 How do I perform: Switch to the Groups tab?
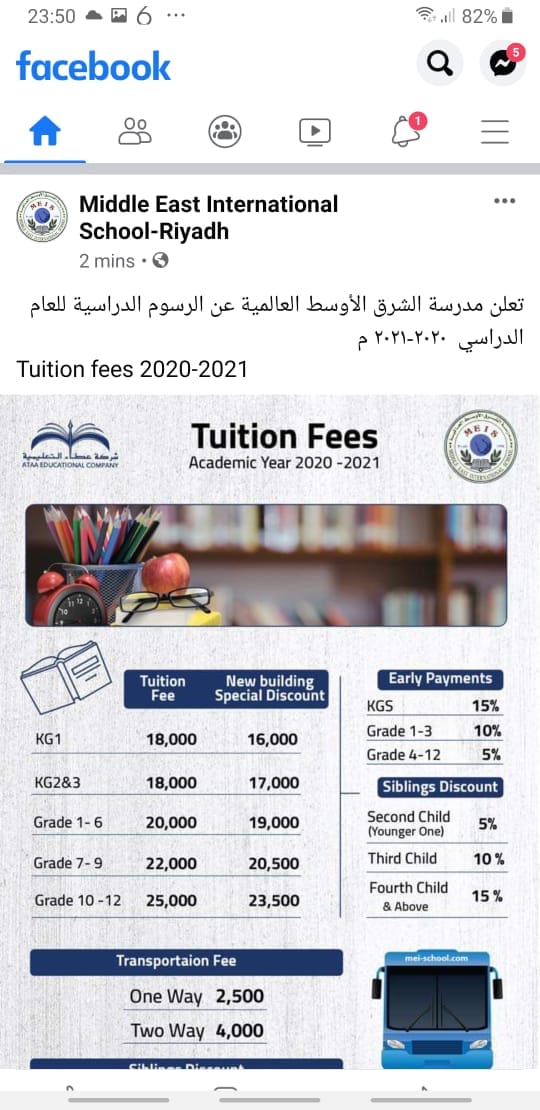[x=225, y=132]
